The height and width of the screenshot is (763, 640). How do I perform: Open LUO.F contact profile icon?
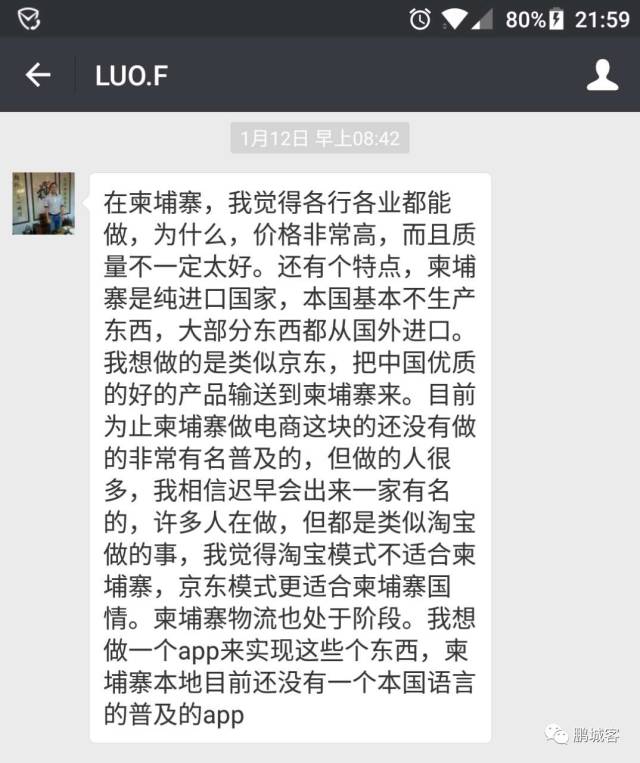602,75
